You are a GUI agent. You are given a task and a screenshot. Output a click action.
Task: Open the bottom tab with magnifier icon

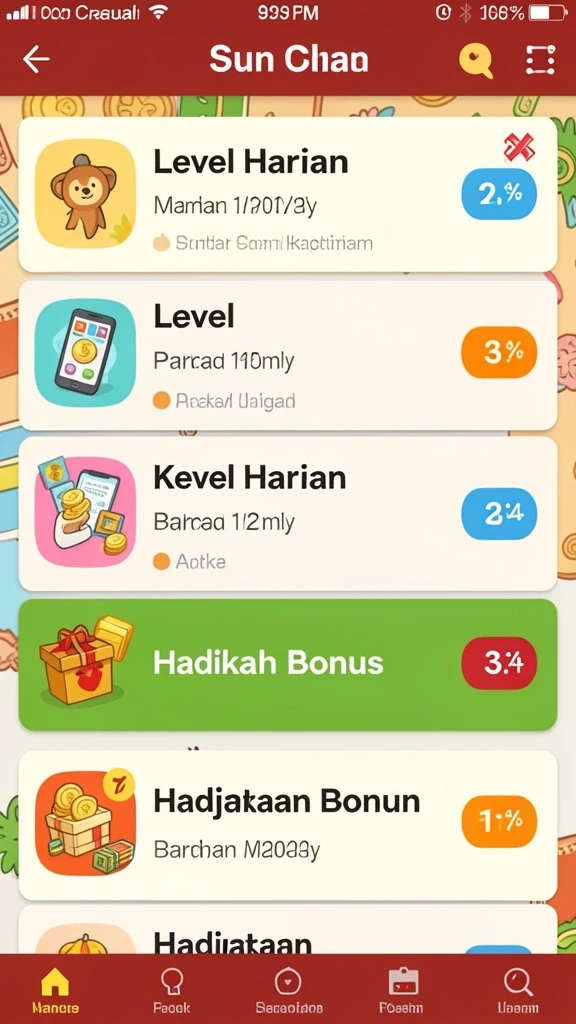(x=520, y=989)
